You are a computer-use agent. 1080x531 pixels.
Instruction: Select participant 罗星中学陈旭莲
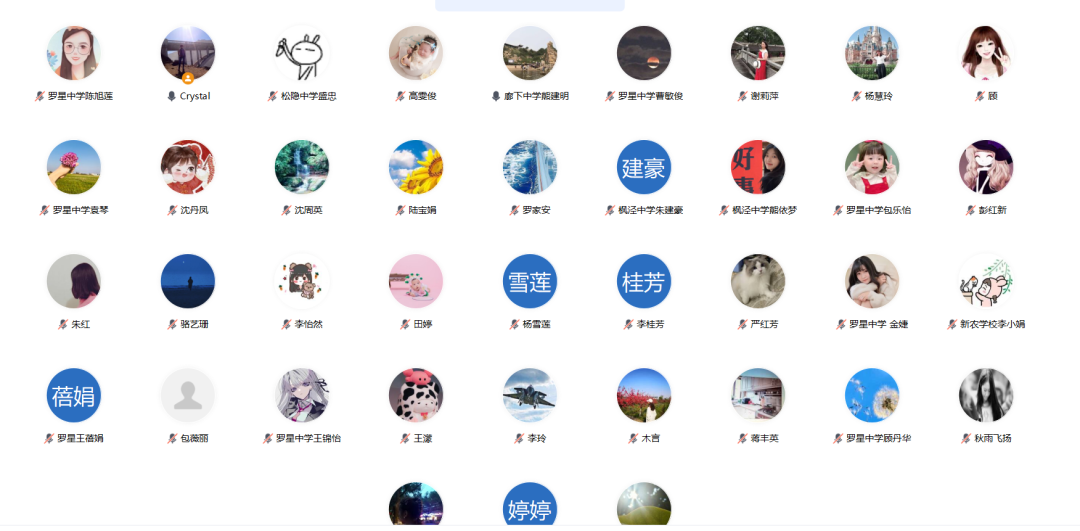(x=74, y=53)
